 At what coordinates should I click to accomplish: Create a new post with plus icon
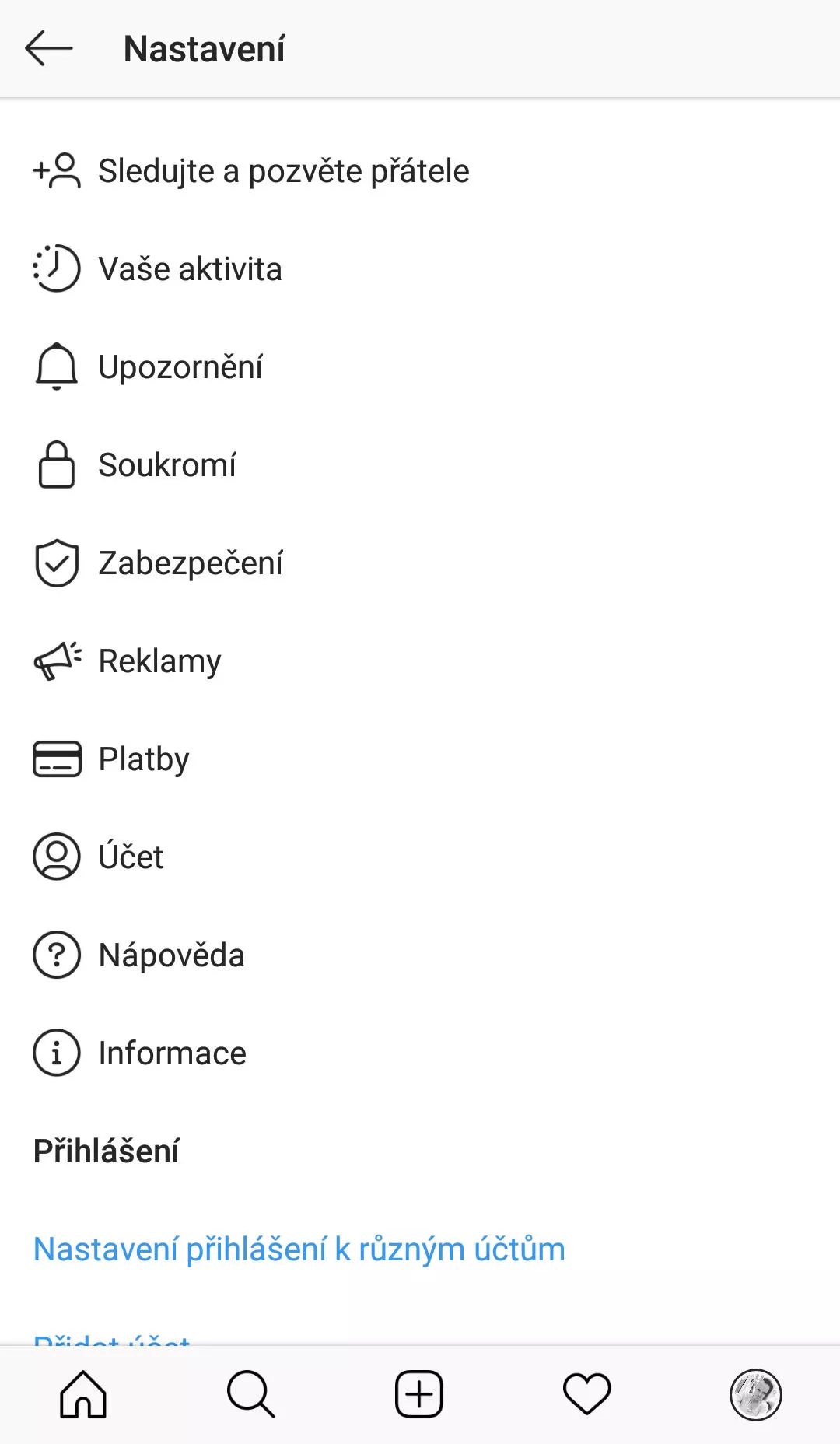pyautogui.click(x=419, y=1395)
